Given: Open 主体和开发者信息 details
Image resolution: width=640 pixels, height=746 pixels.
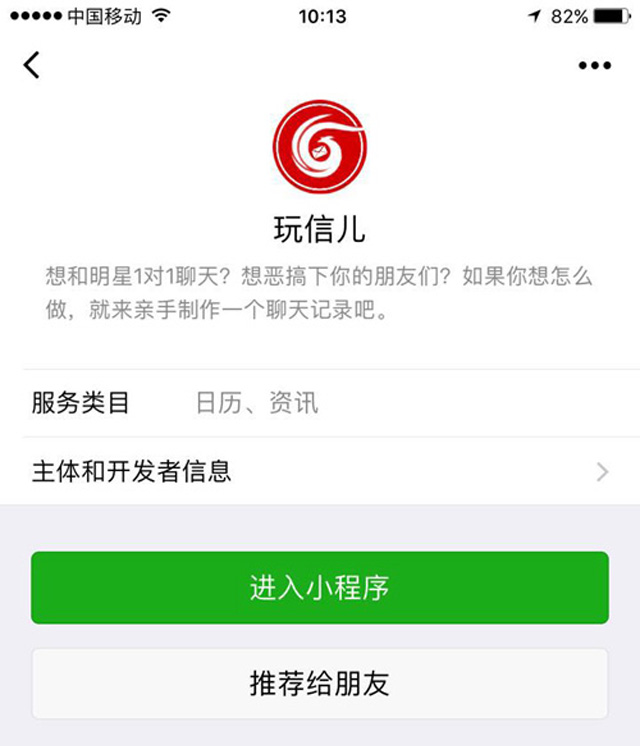Looking at the screenshot, I should click(x=320, y=471).
